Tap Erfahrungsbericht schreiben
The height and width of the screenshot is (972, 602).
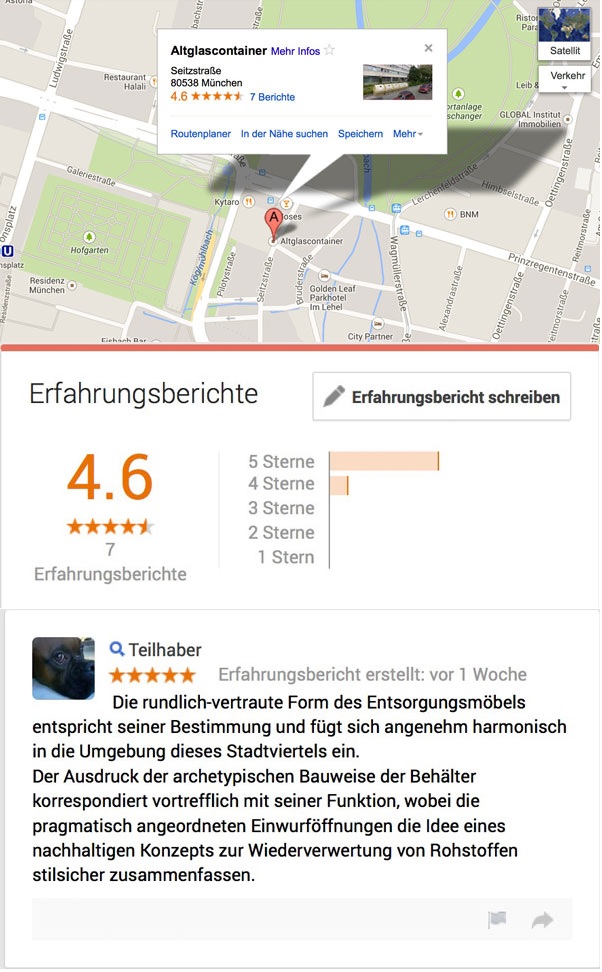[x=442, y=397]
